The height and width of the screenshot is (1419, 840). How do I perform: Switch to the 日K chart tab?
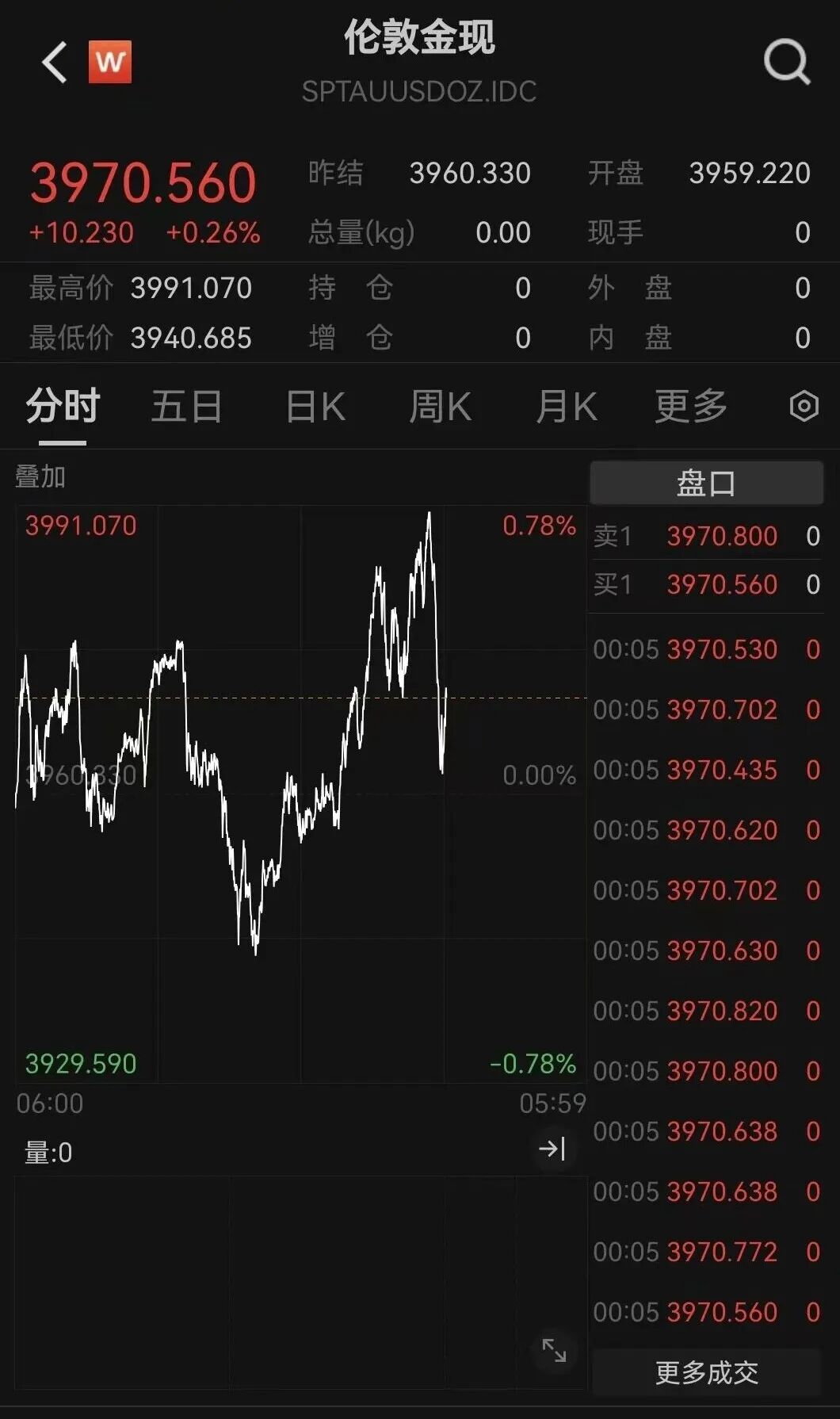pos(315,407)
